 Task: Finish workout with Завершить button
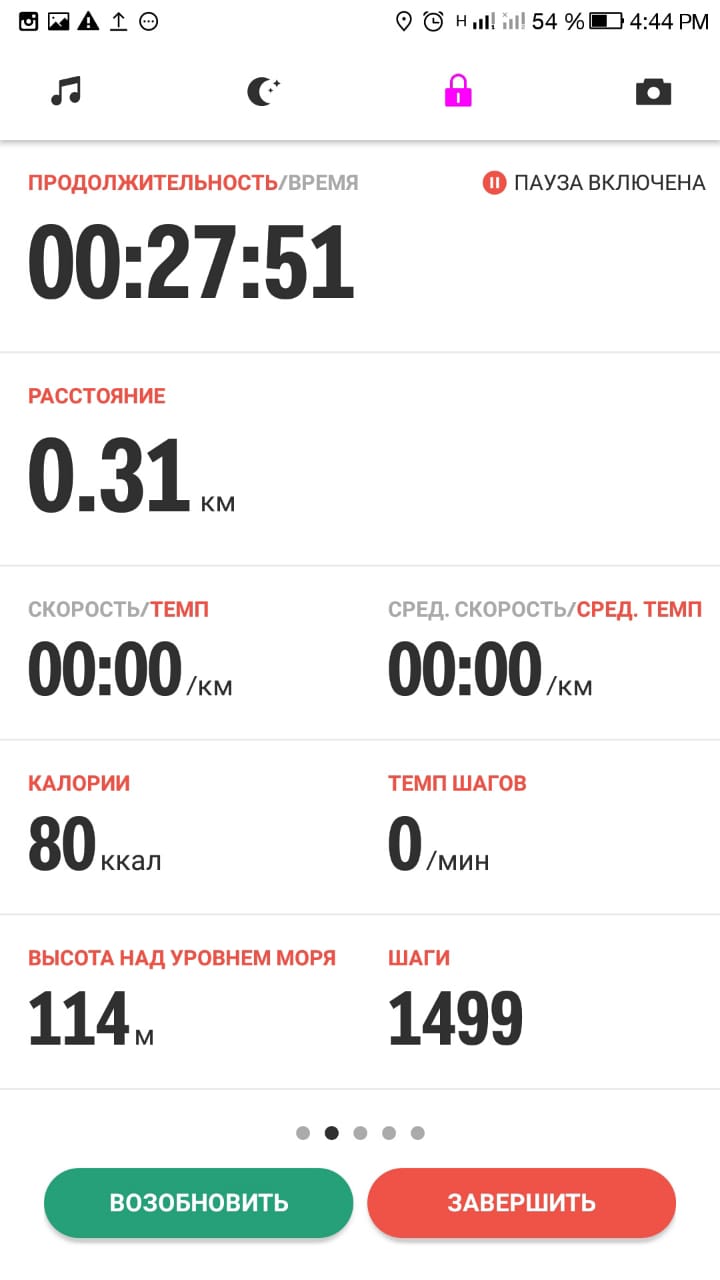tap(521, 1203)
